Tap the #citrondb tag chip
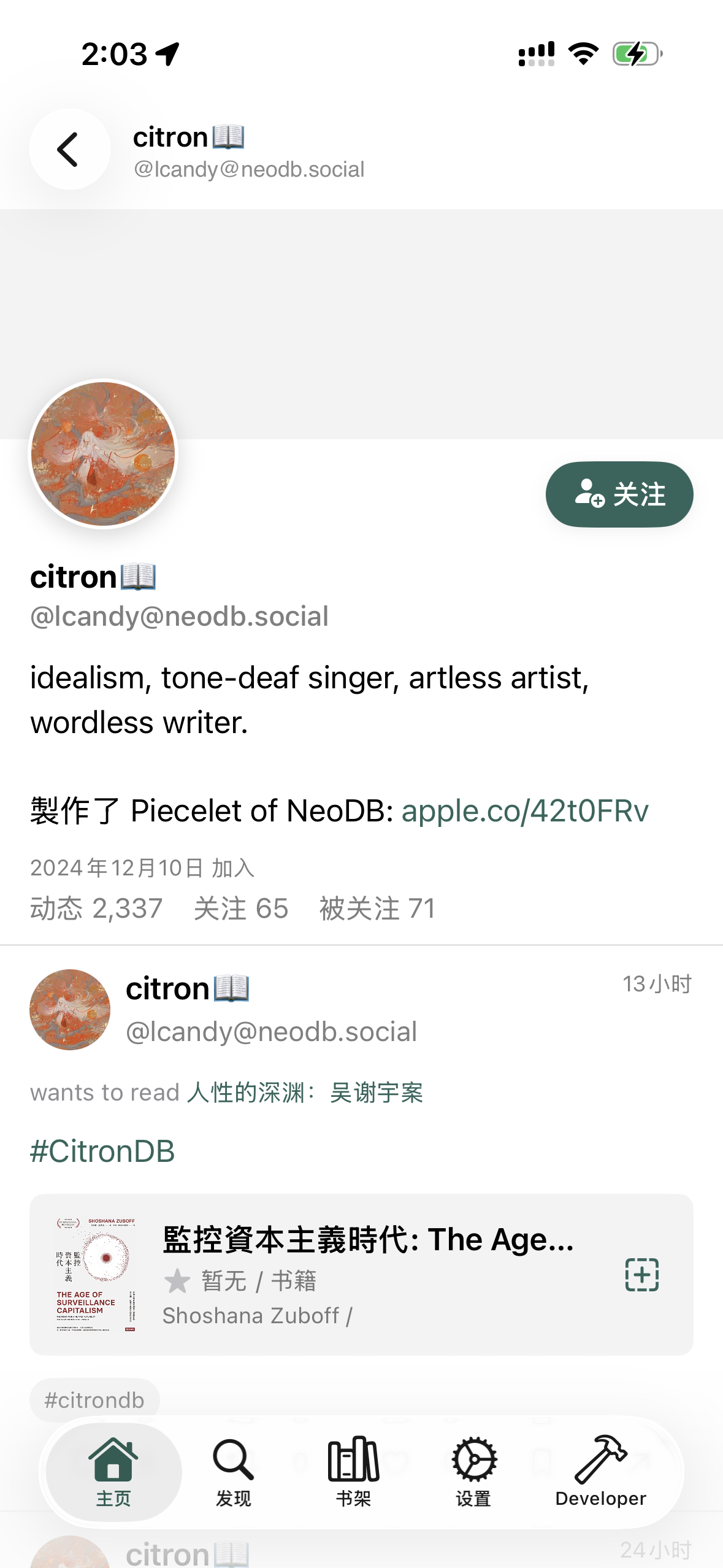This screenshot has height=1568, width=723. pyautogui.click(x=94, y=1400)
